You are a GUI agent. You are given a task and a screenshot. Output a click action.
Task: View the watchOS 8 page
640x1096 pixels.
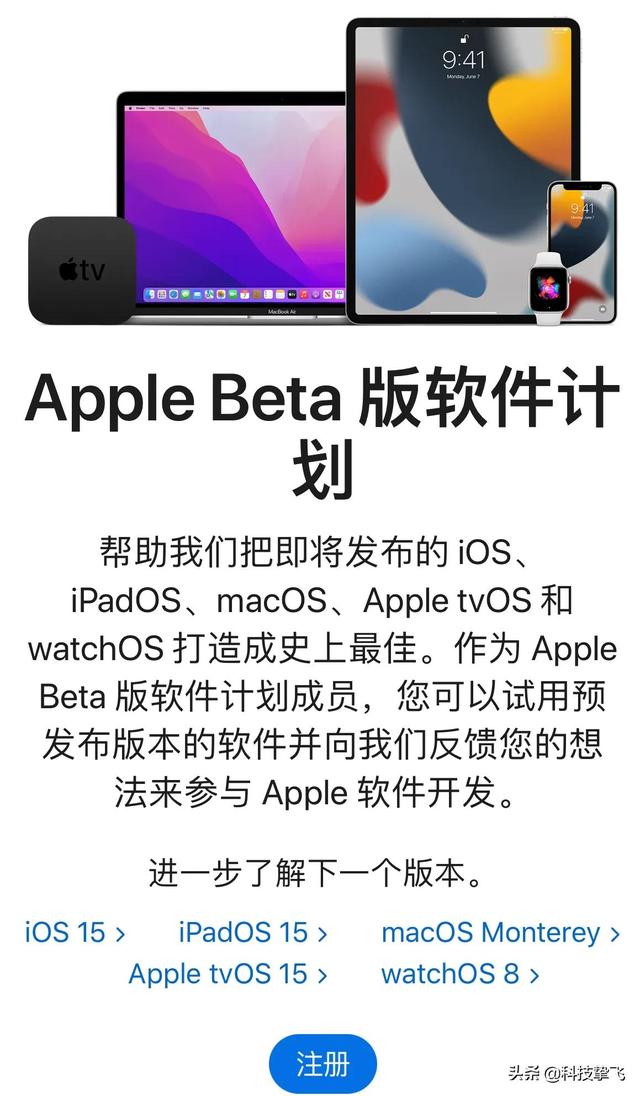460,973
